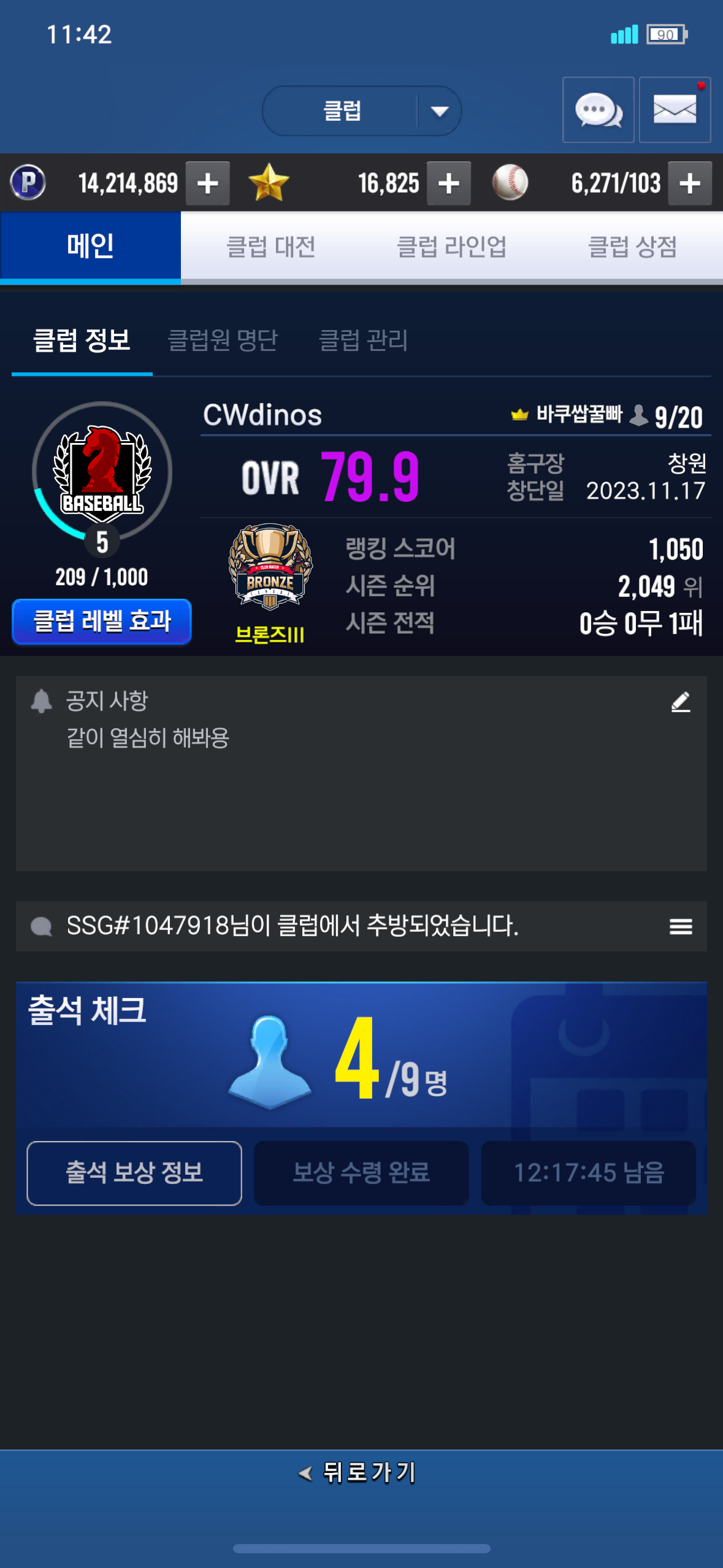Switch to the 클럽 대전 tab
This screenshot has width=723, height=1568.
click(270, 247)
